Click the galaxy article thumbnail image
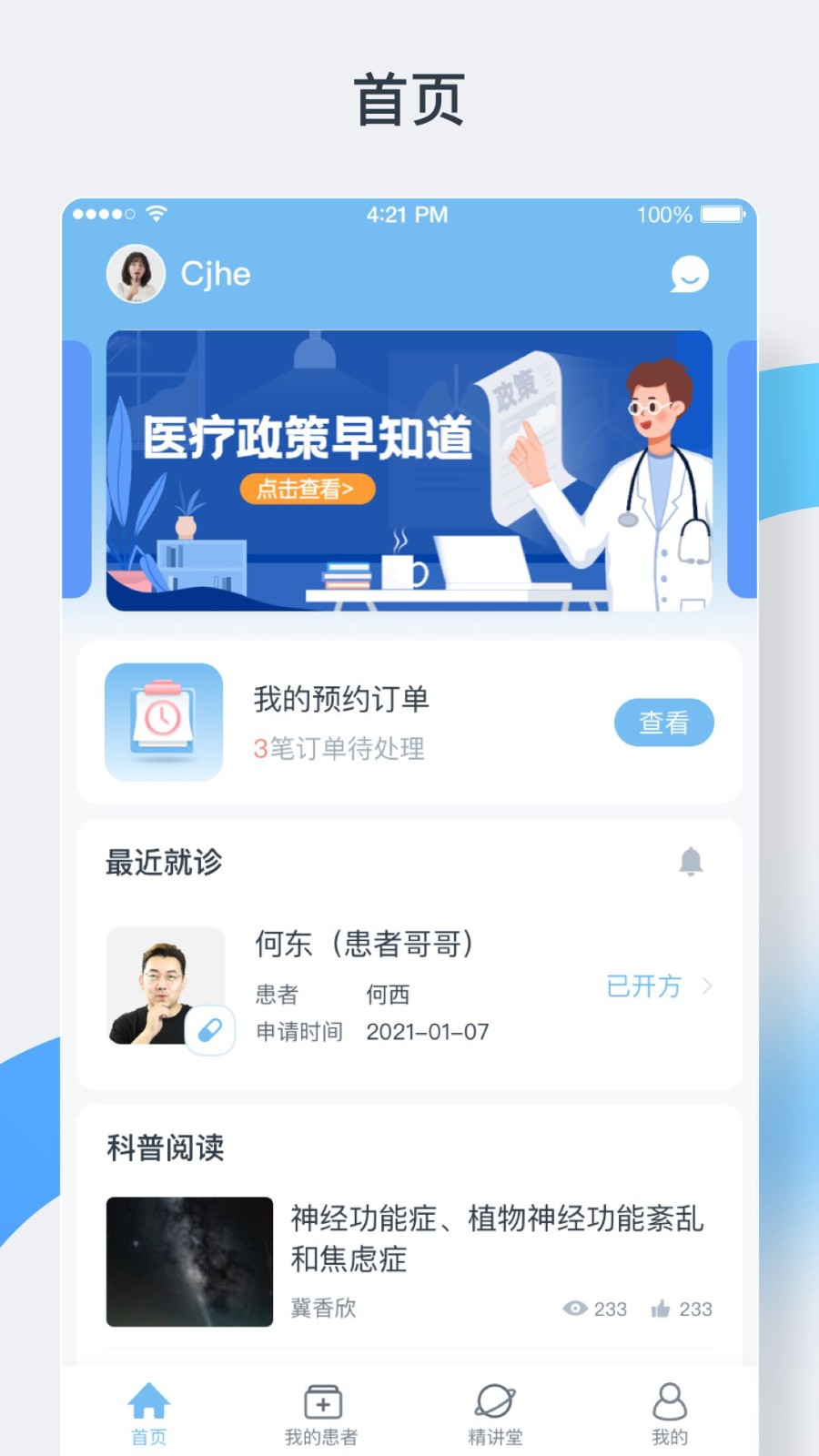 click(x=189, y=1261)
